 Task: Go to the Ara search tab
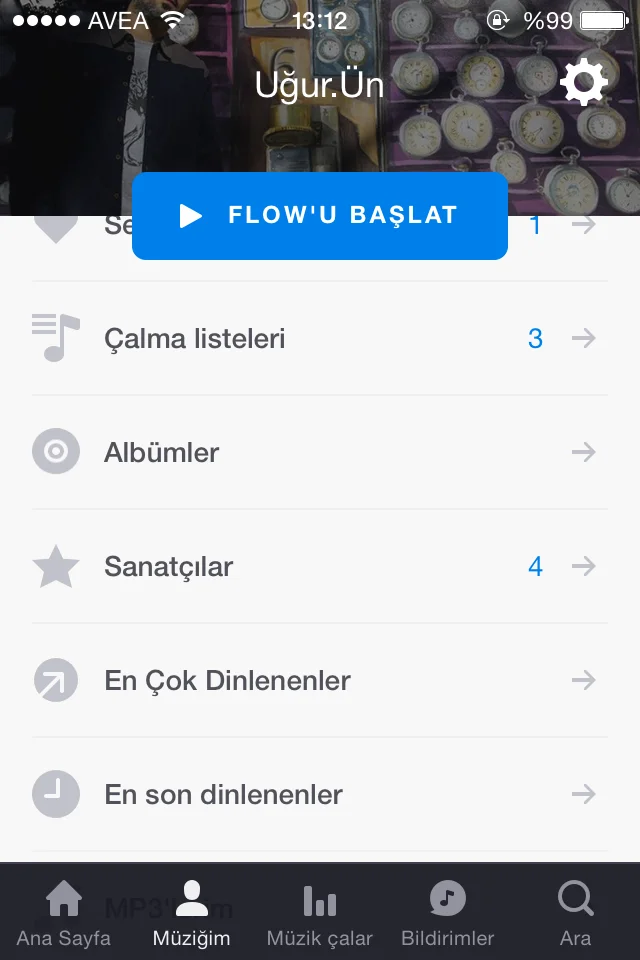coord(575,912)
